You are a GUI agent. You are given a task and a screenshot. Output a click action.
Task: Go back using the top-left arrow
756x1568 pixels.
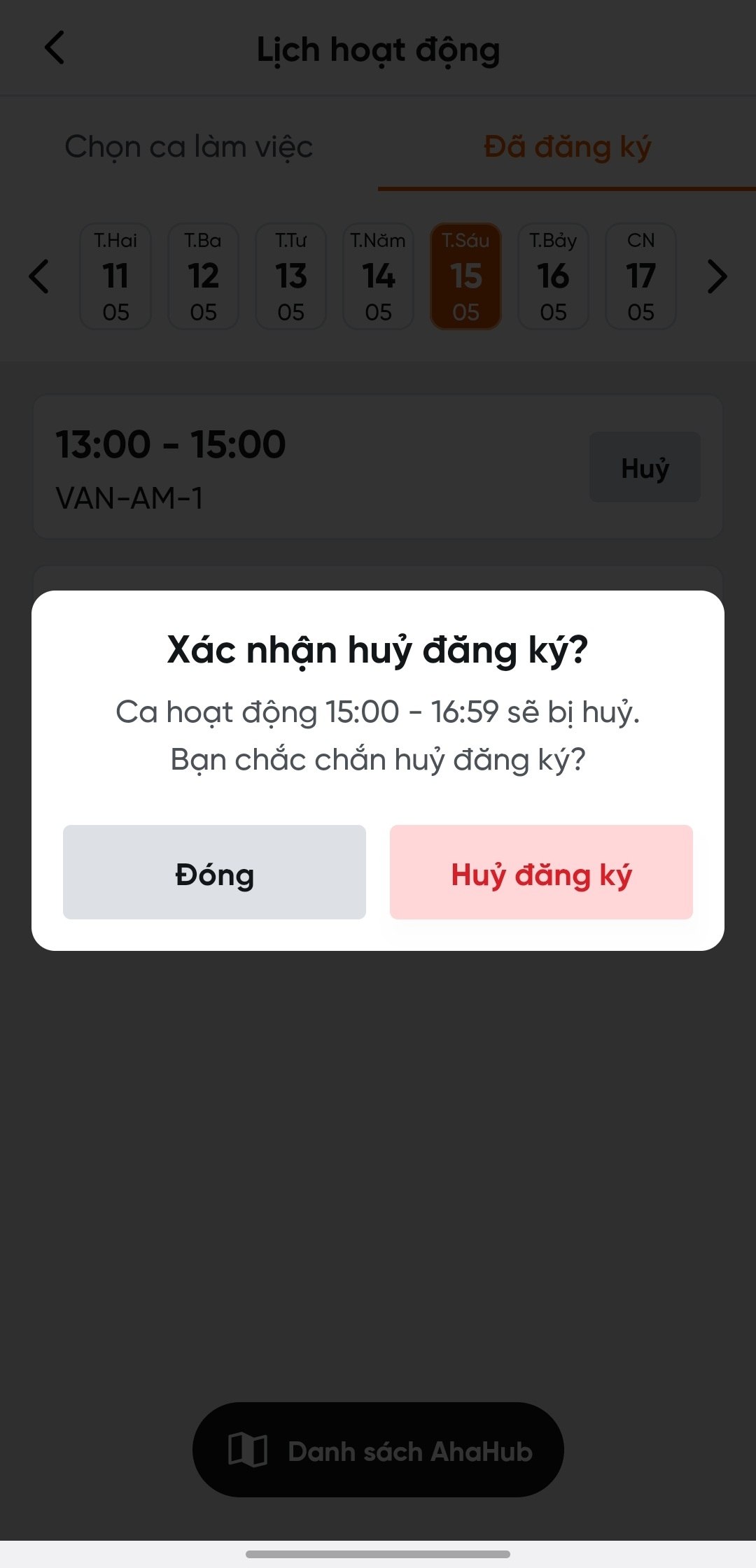55,48
